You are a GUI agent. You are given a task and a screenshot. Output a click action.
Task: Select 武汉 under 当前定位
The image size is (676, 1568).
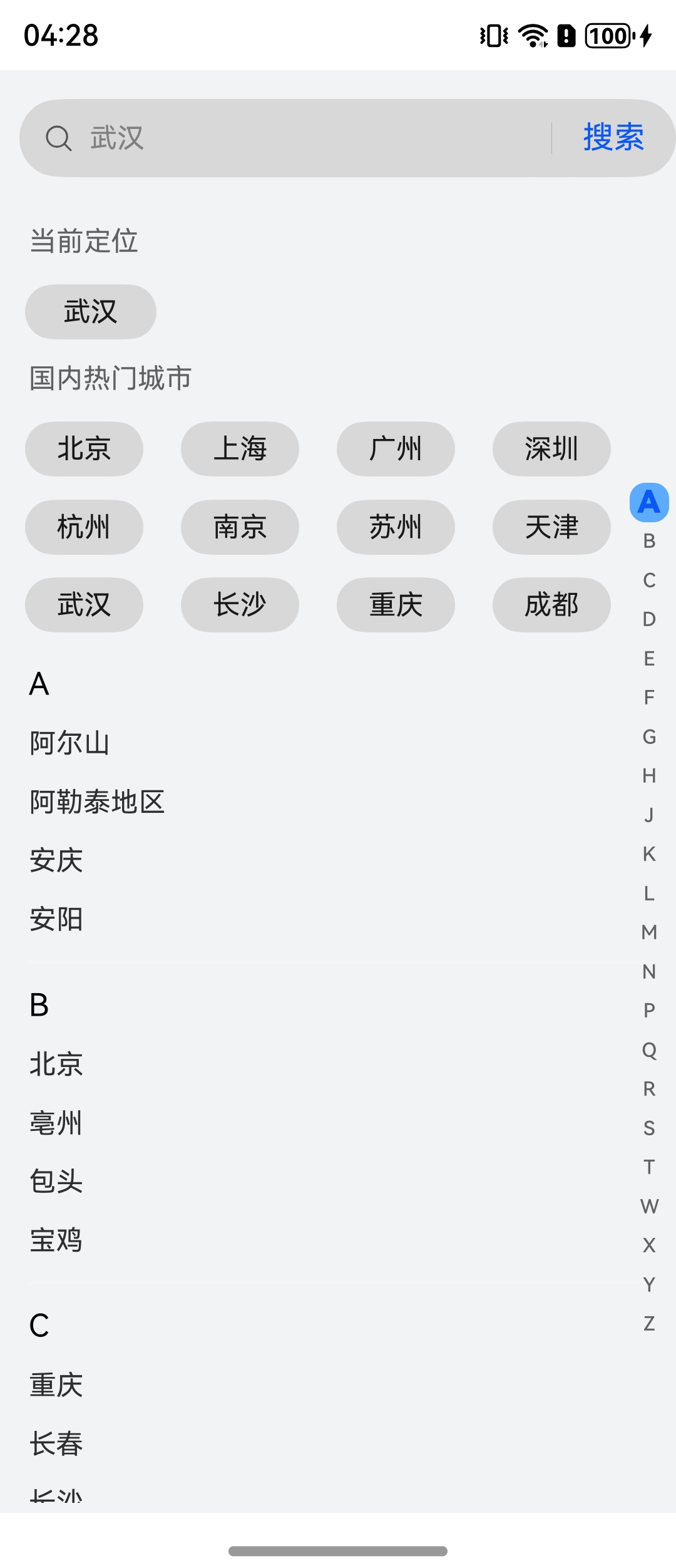click(x=91, y=312)
